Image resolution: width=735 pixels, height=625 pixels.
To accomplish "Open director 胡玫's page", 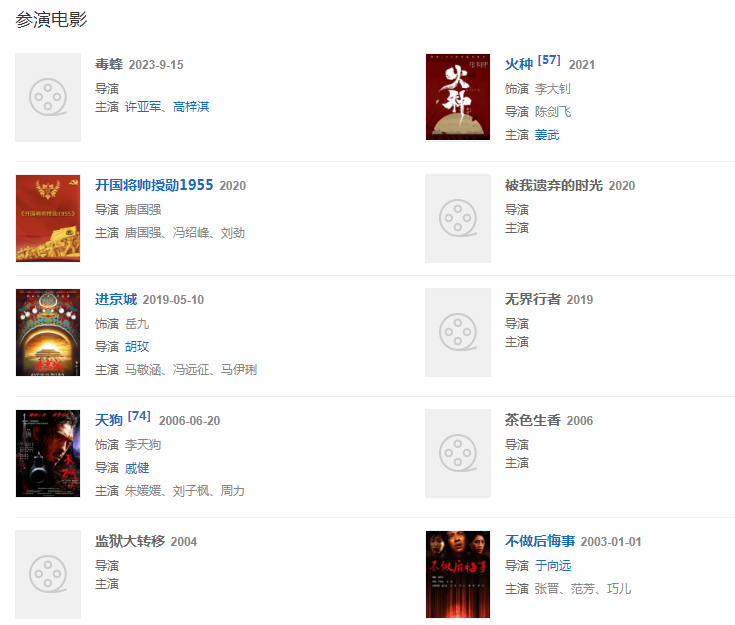I will pyautogui.click(x=137, y=346).
